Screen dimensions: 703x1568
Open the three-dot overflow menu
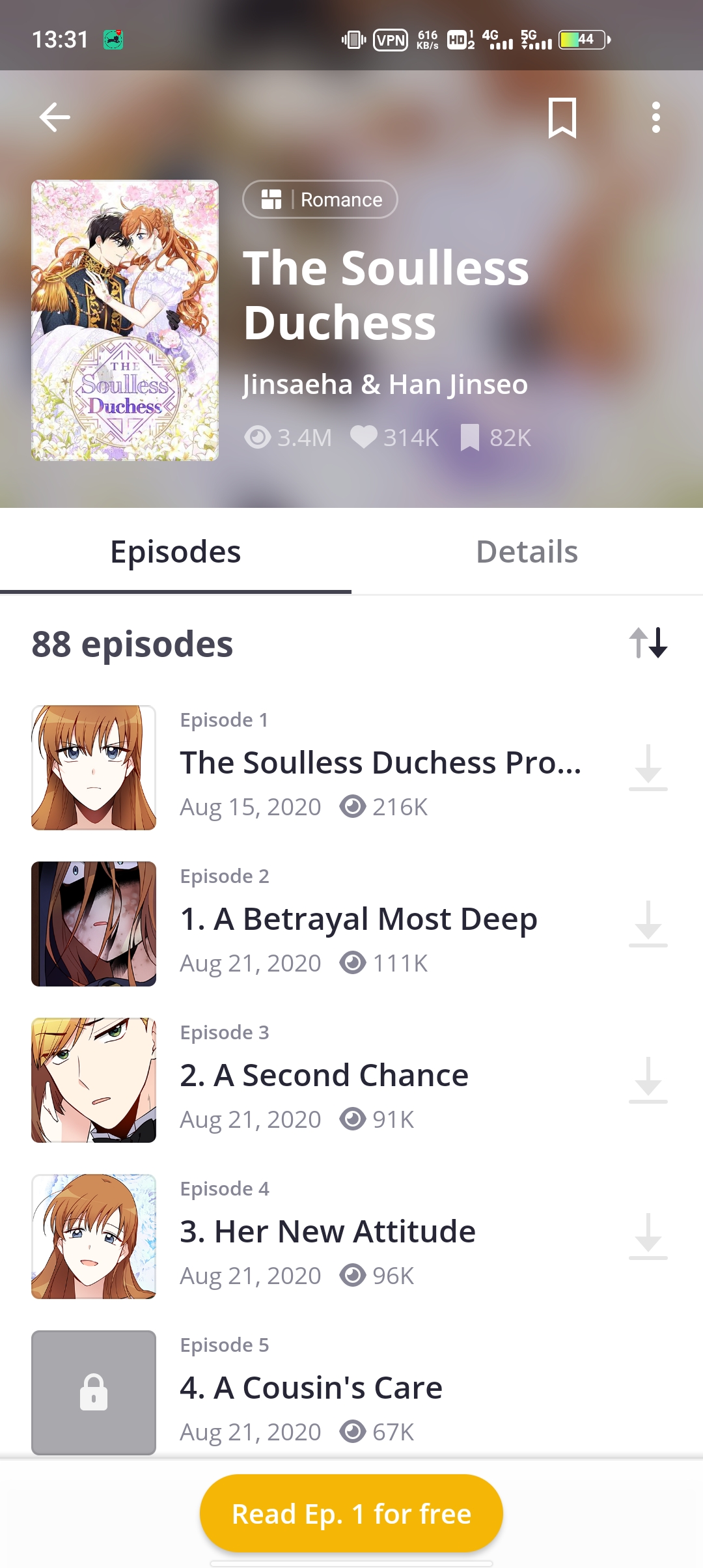tap(655, 118)
